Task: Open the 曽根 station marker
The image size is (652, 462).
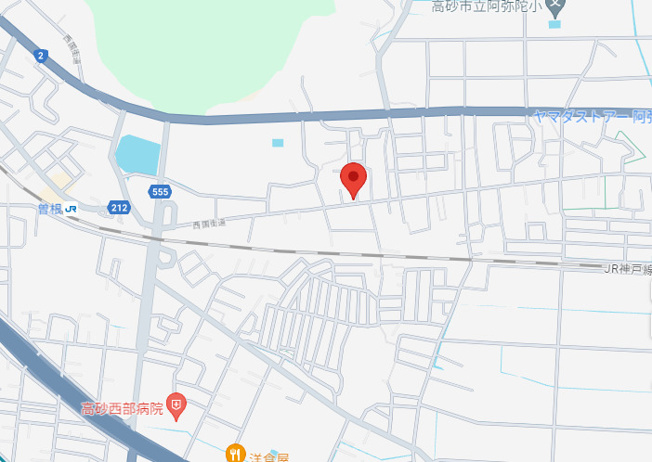Action: (71, 208)
